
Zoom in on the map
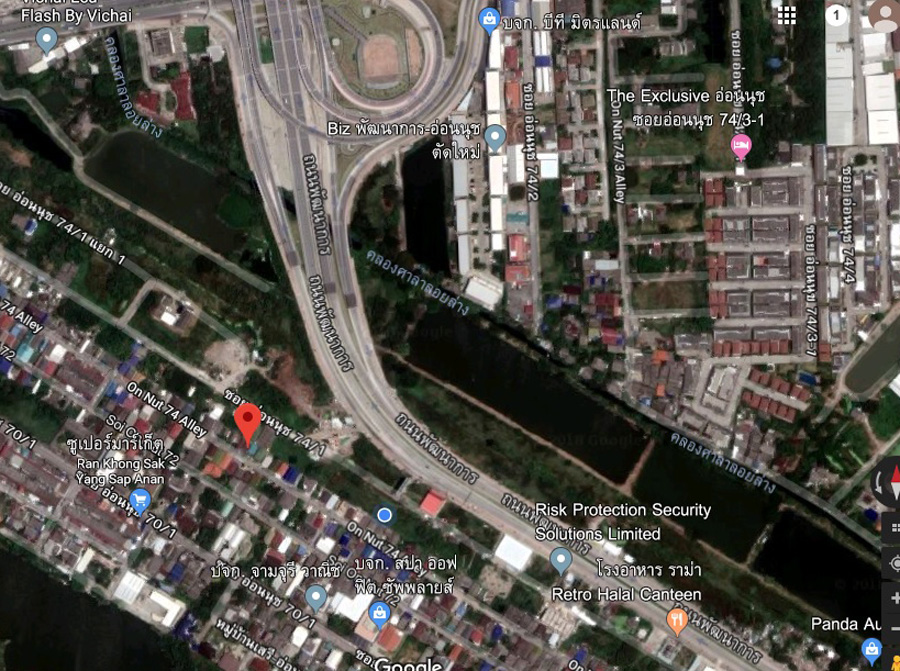coord(893,599)
